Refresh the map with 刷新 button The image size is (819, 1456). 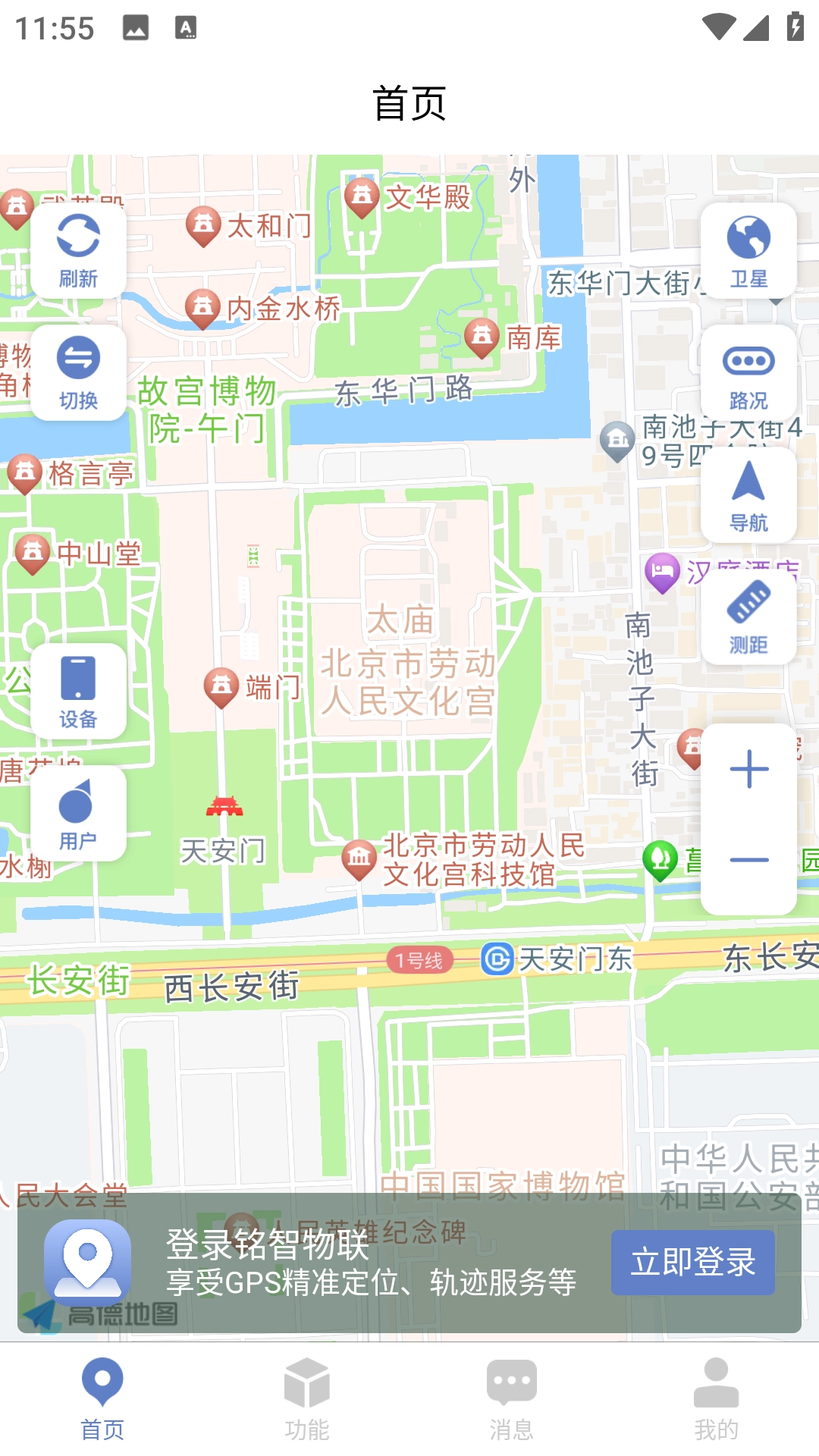pyautogui.click(x=78, y=250)
